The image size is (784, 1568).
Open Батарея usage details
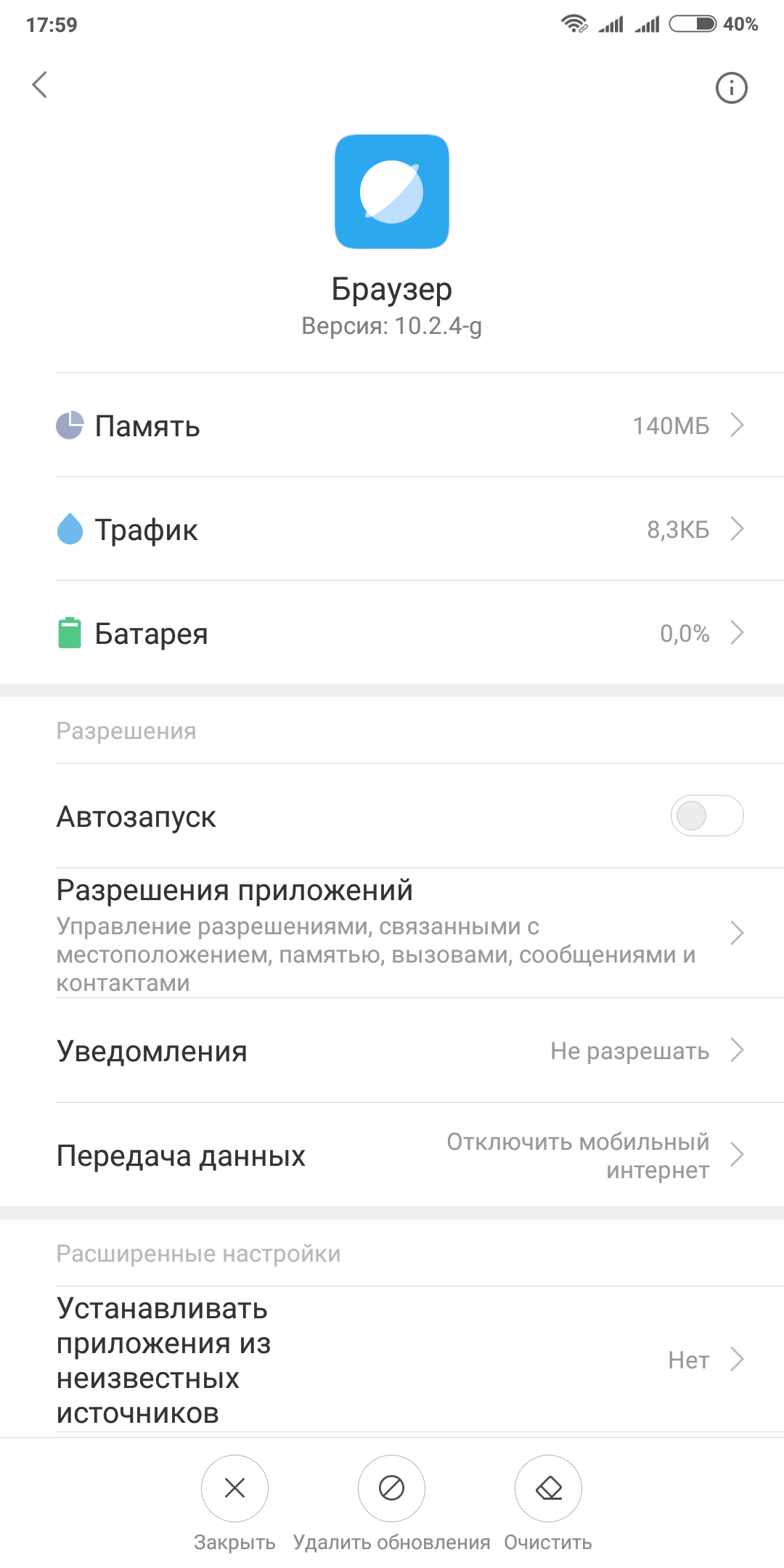click(x=399, y=633)
